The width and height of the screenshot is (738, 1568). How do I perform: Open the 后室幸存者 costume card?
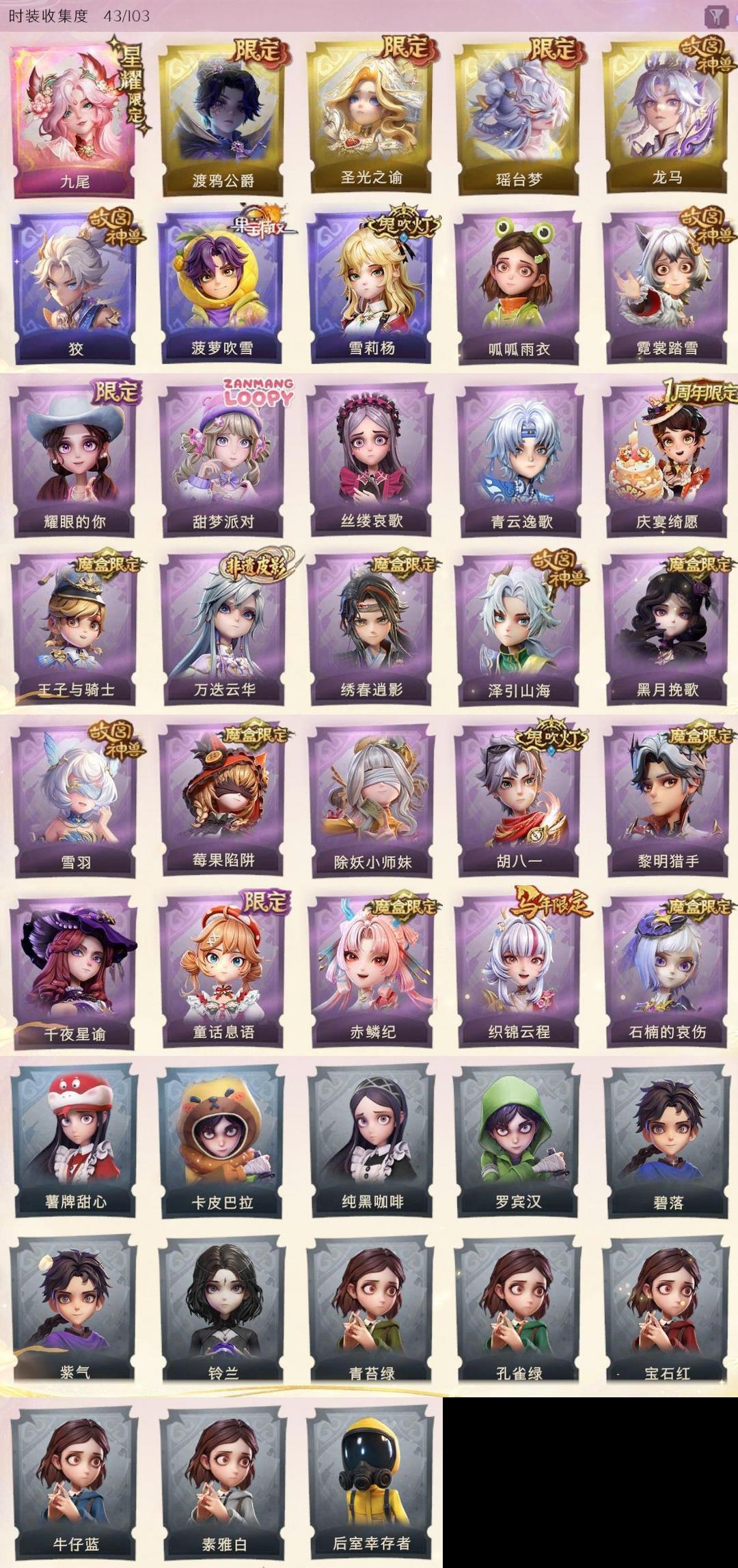click(371, 1482)
